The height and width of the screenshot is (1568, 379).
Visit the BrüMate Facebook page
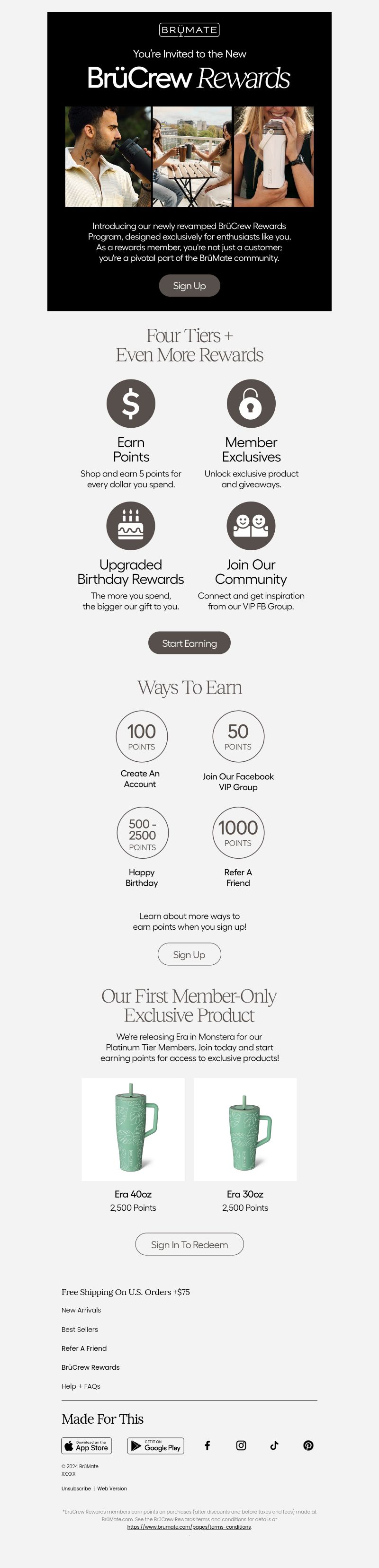207,1445
